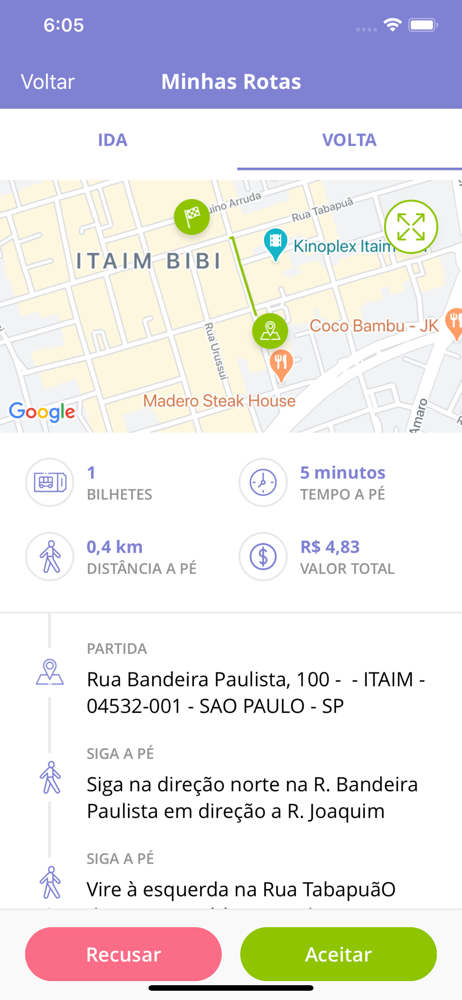Accept the route with Aceitar
The image size is (462, 1000).
click(x=338, y=954)
